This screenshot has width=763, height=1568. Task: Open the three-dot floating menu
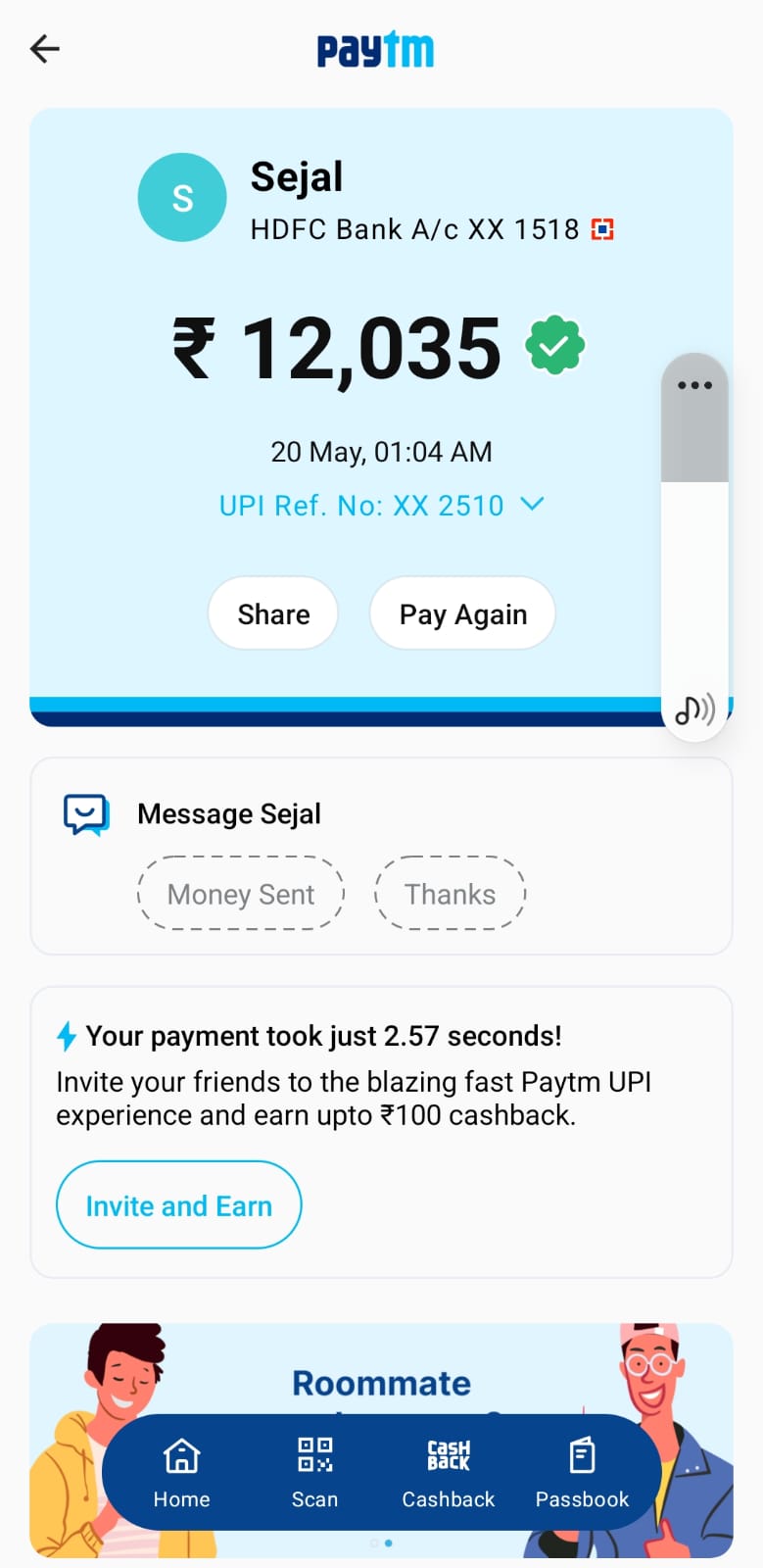[x=694, y=385]
